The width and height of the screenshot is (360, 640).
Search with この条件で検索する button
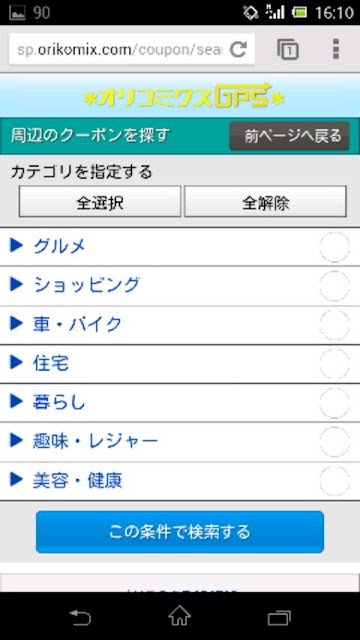point(180,532)
